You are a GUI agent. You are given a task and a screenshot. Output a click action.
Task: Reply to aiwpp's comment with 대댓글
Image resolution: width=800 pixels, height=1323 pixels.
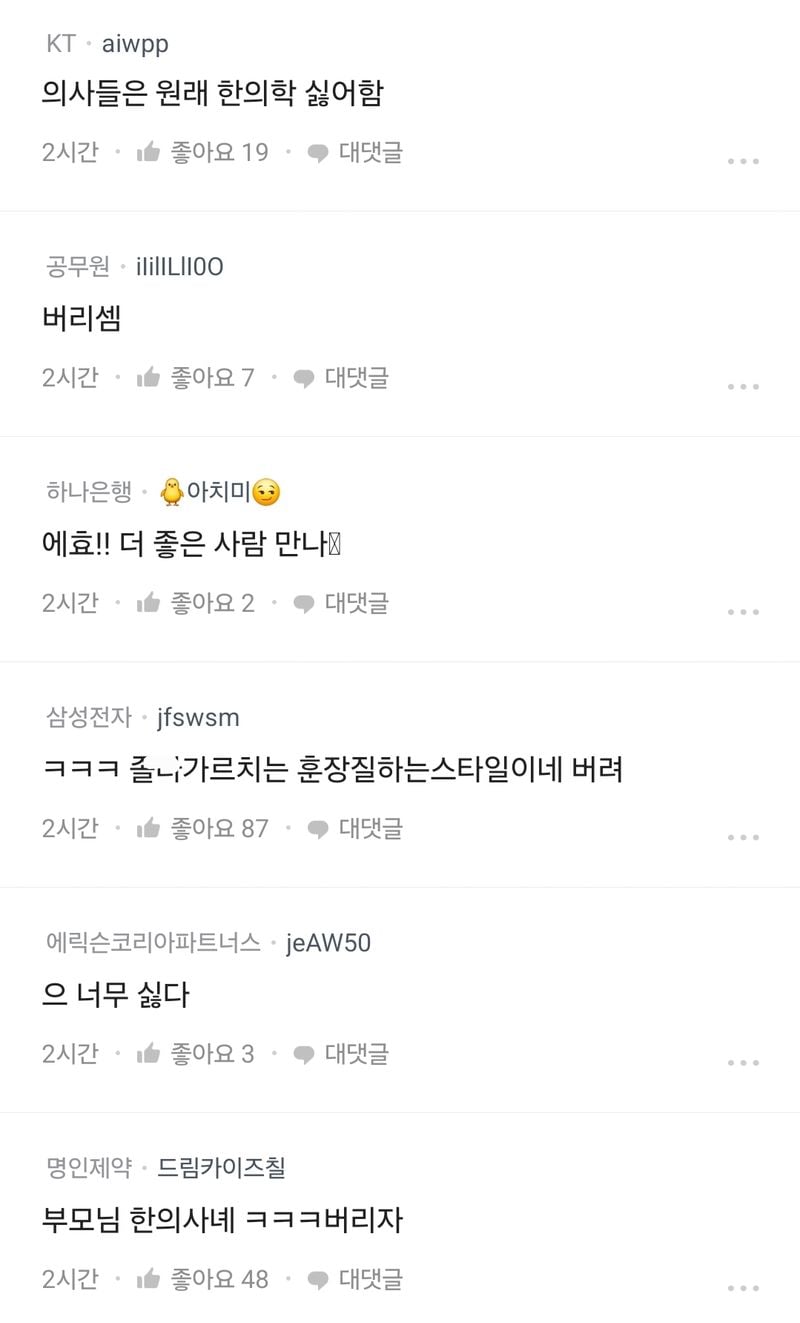[355, 152]
